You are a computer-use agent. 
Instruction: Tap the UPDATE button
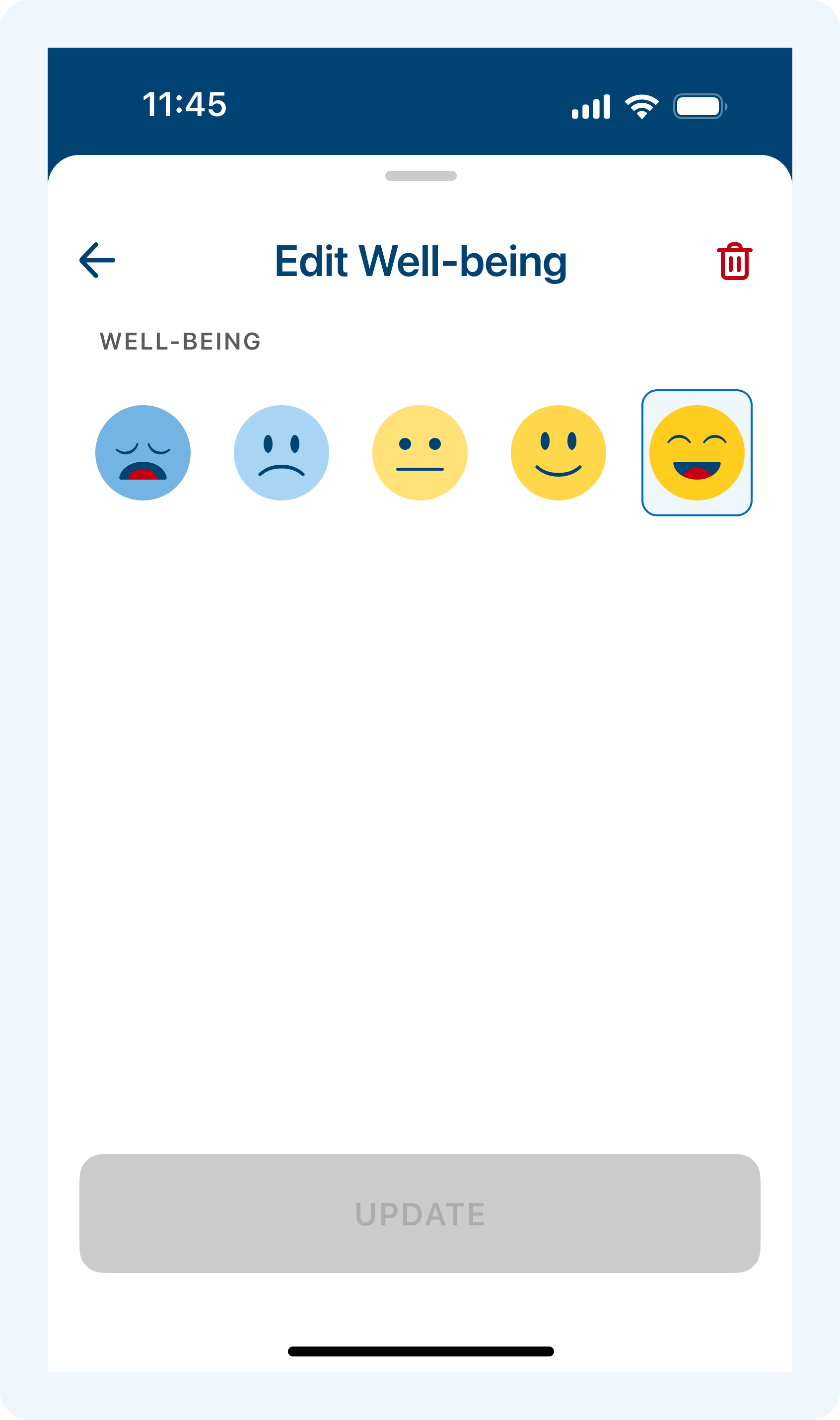pyautogui.click(x=420, y=1214)
